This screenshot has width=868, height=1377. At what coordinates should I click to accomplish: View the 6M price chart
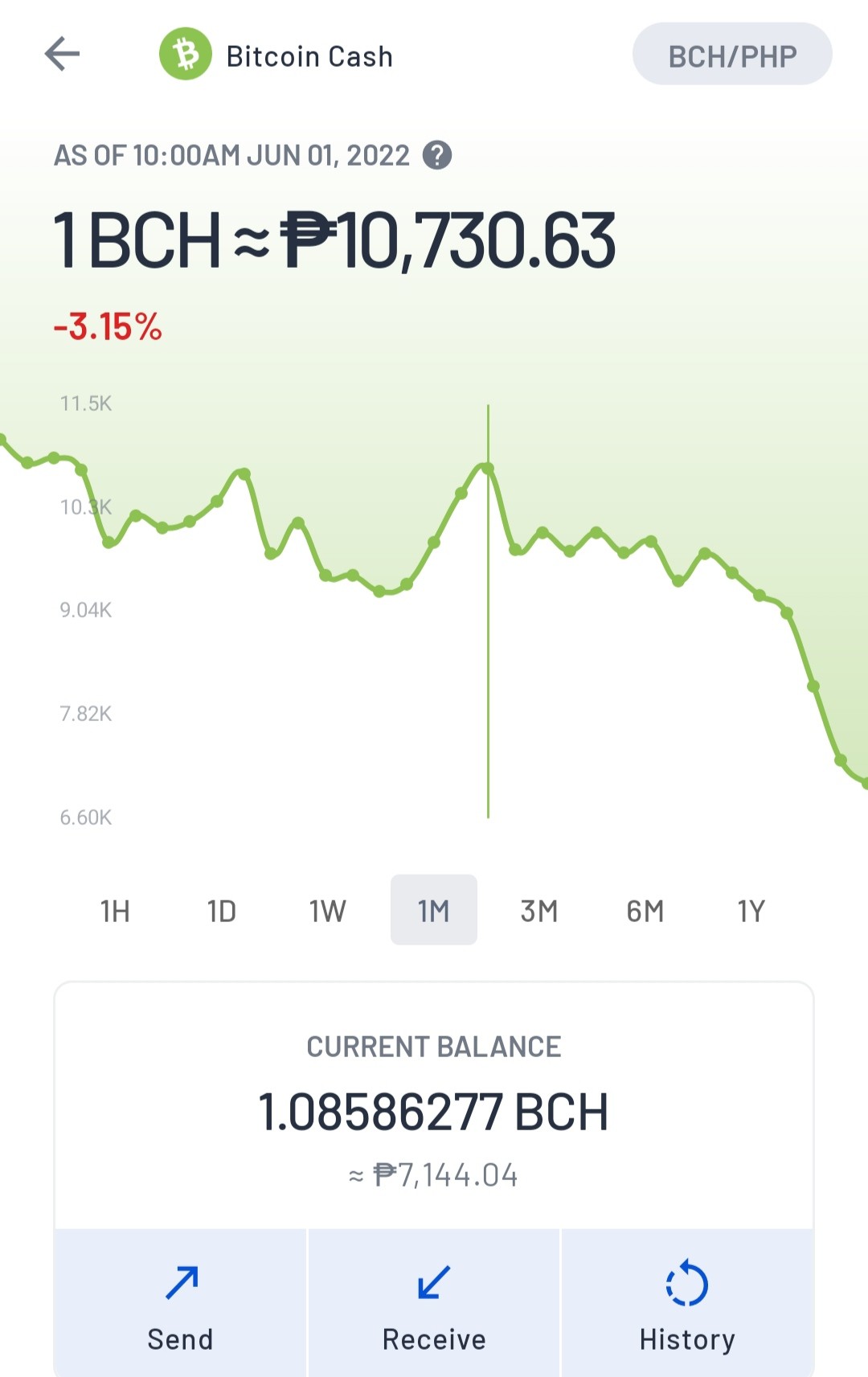pos(645,910)
